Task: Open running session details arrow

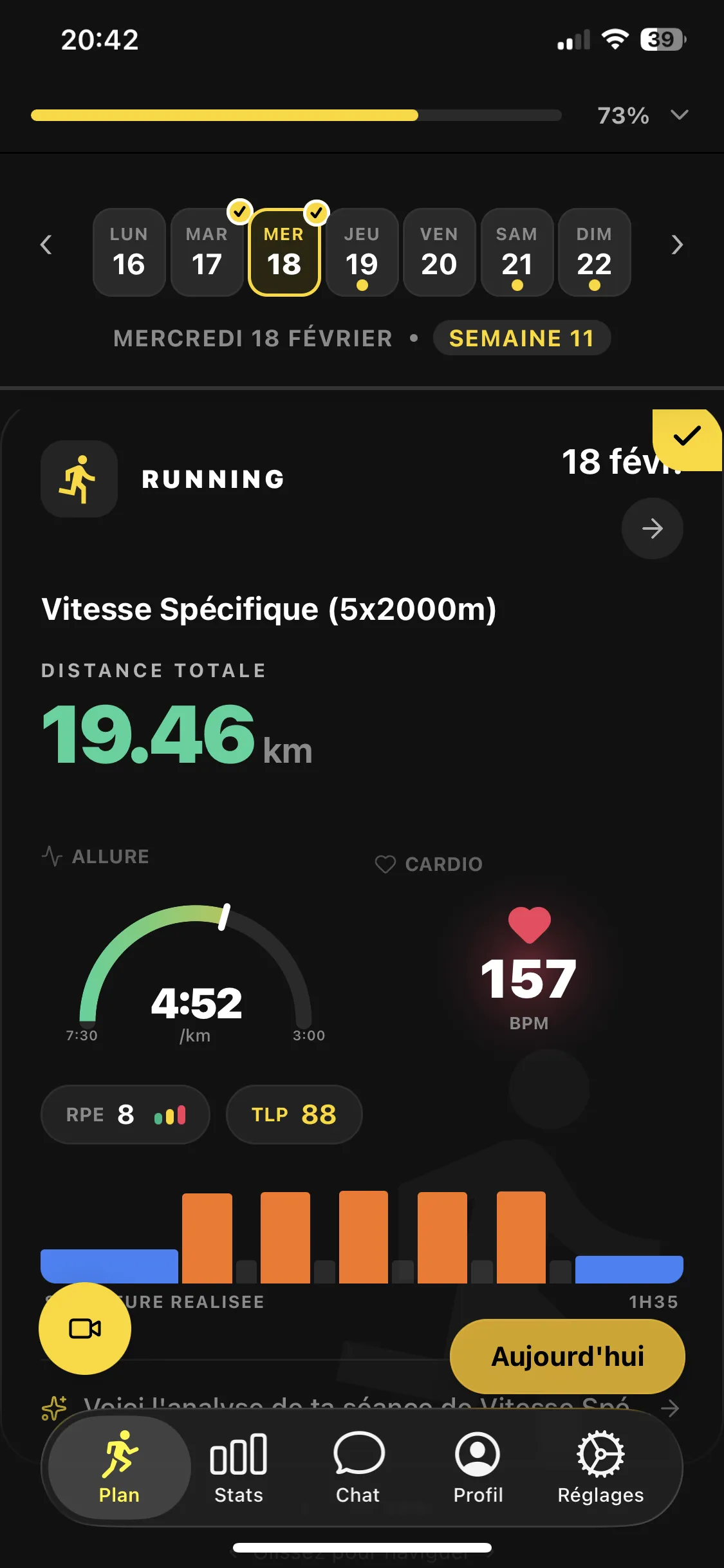Action: (x=652, y=528)
